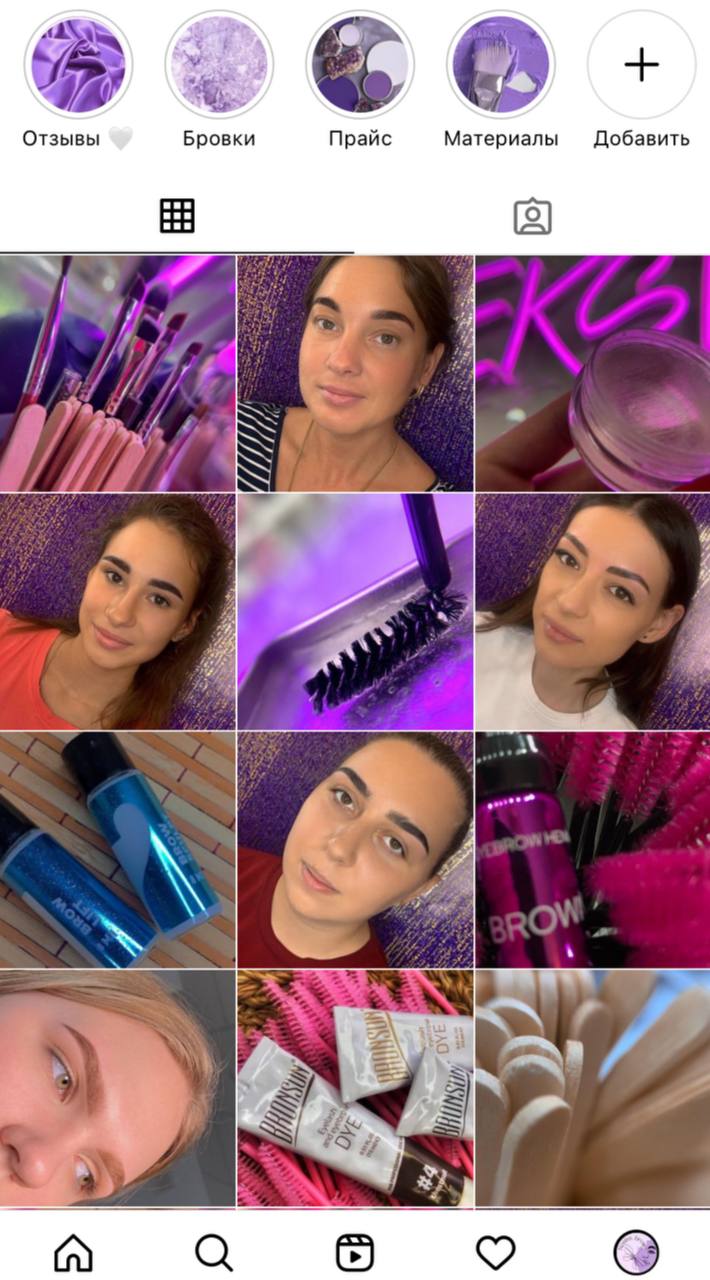Open the pink Brow bottle with spoolies post

[x=593, y=849]
